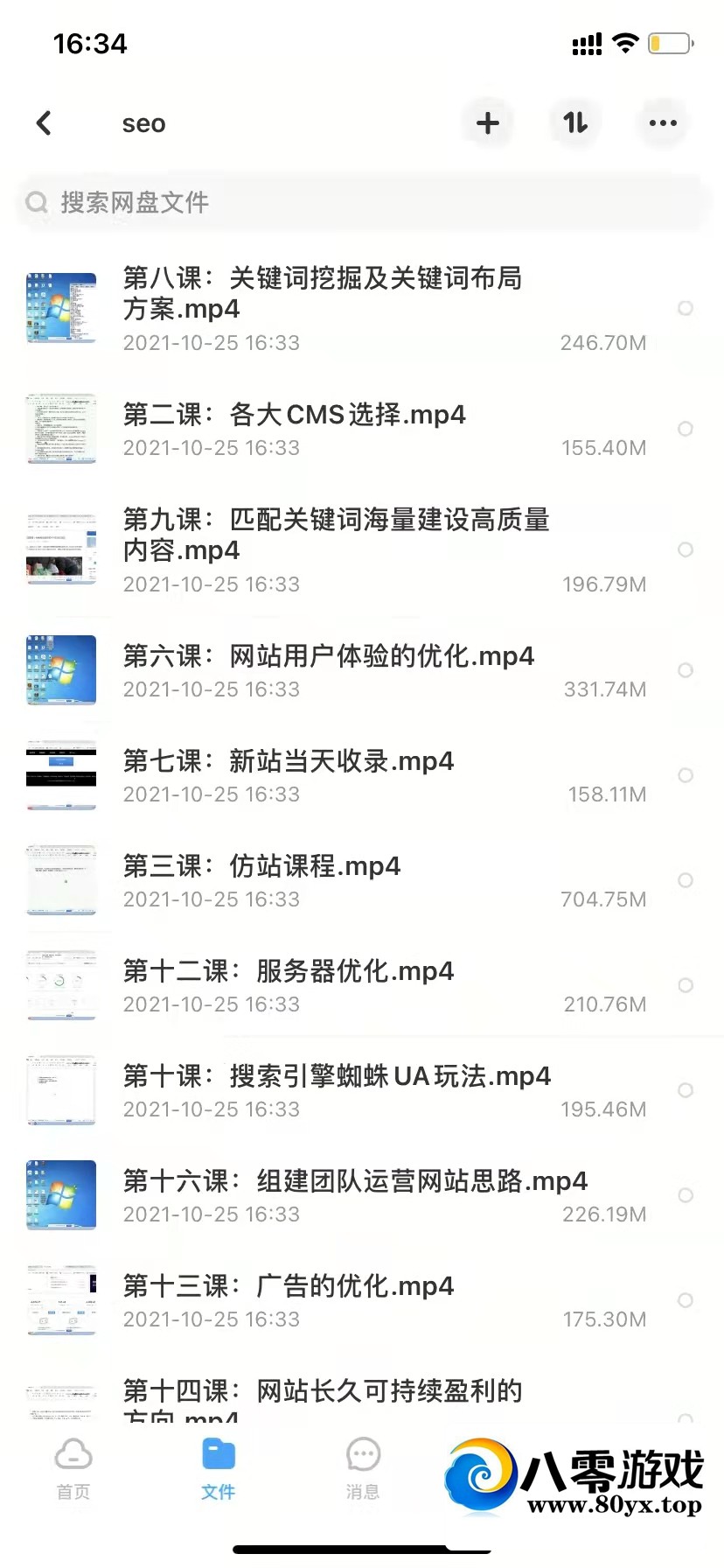Screen dimensions: 724x1568
Task: Open 第十二课：服务器优化.mp4
Action: (289, 971)
